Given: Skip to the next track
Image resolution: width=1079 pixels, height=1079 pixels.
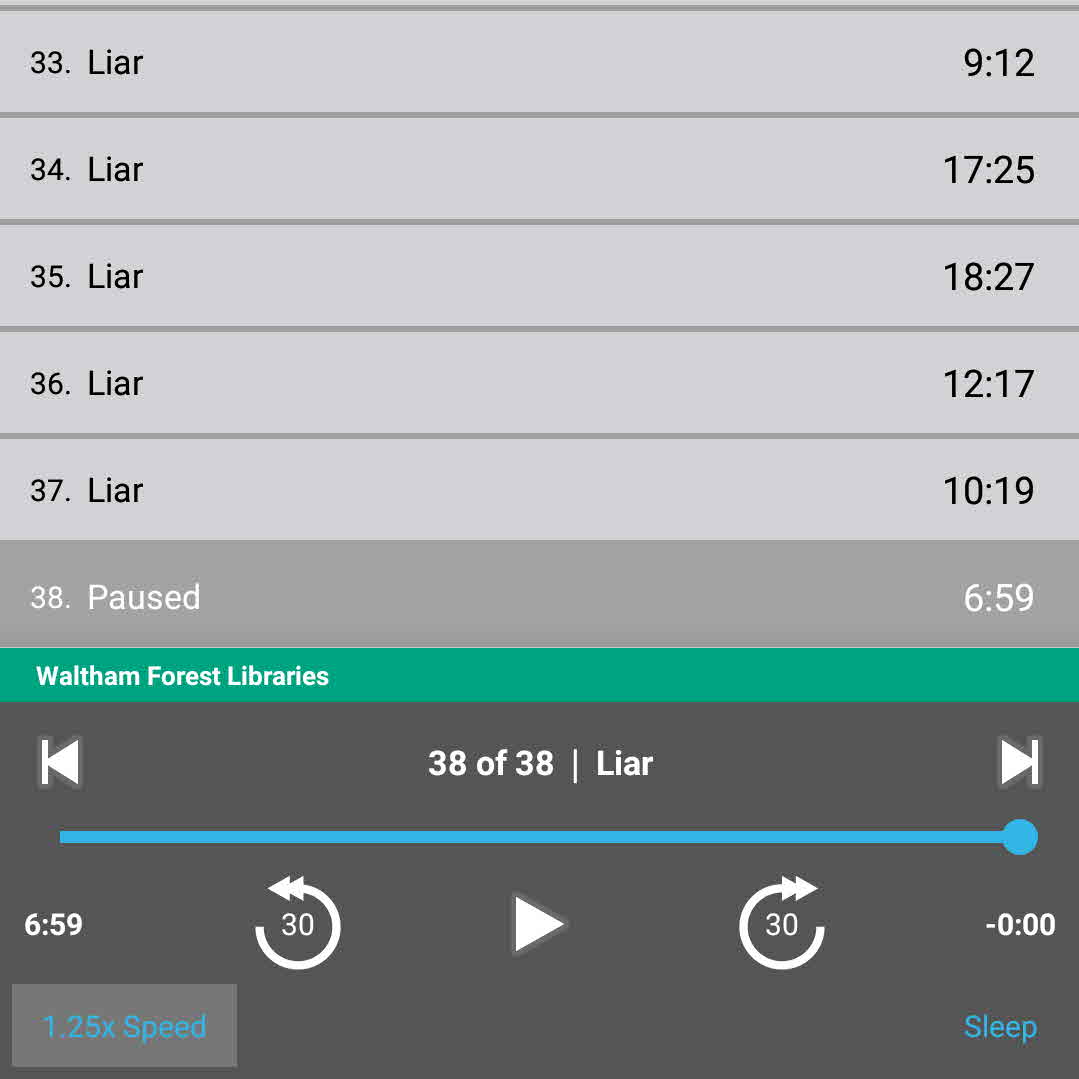Looking at the screenshot, I should coord(1019,763).
